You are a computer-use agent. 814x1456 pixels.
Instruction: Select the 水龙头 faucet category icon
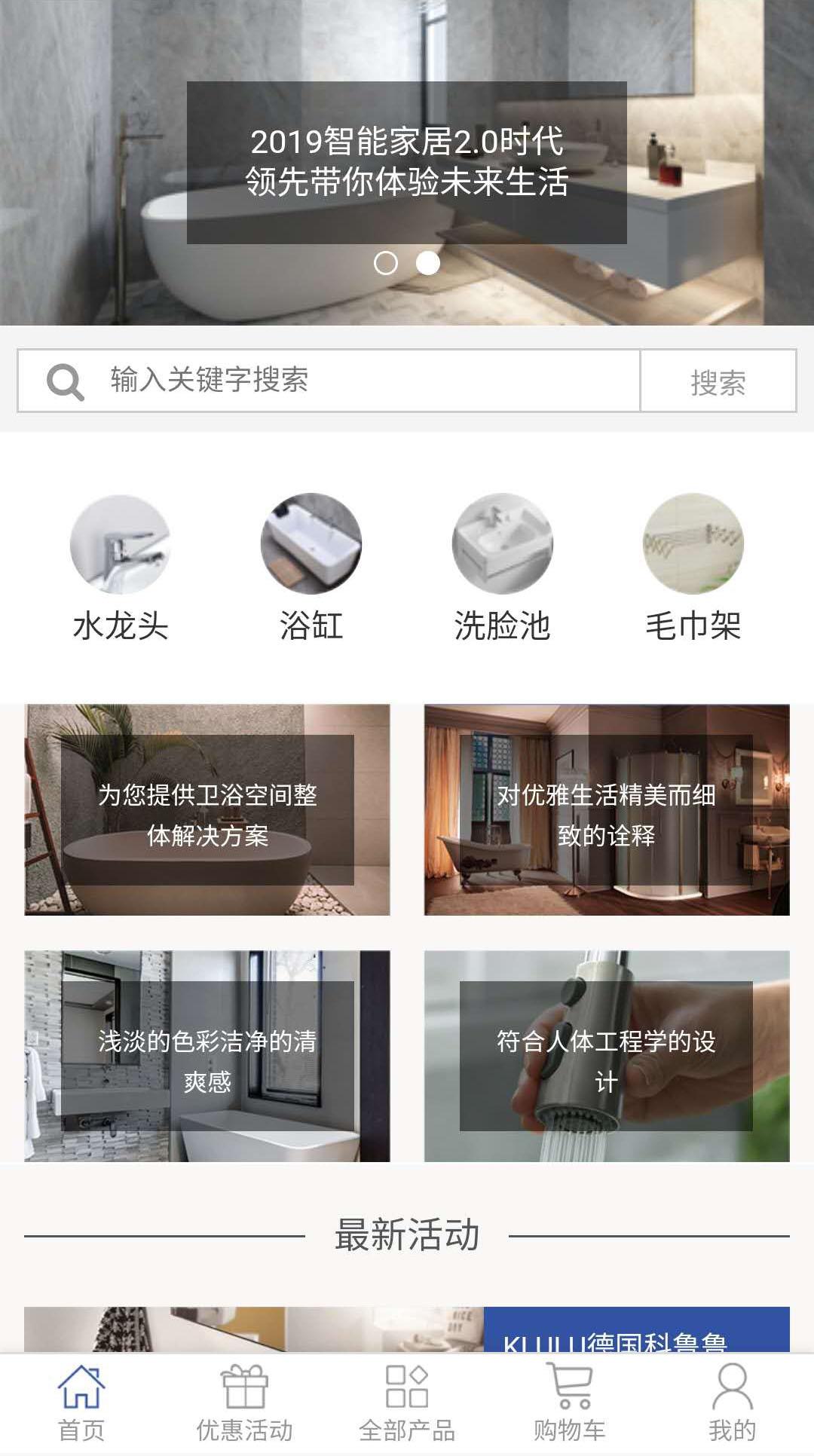(x=121, y=546)
